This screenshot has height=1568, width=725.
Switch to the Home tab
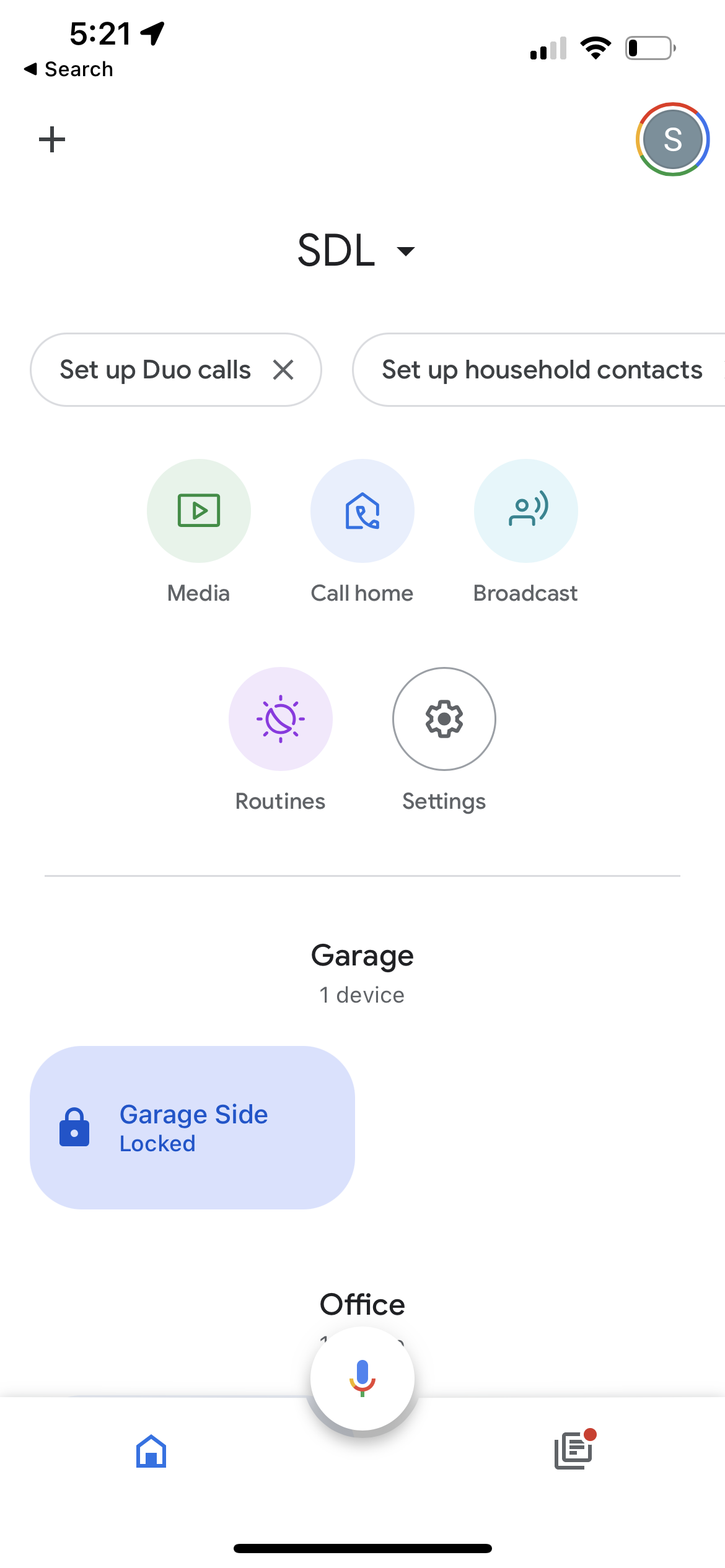click(151, 1451)
